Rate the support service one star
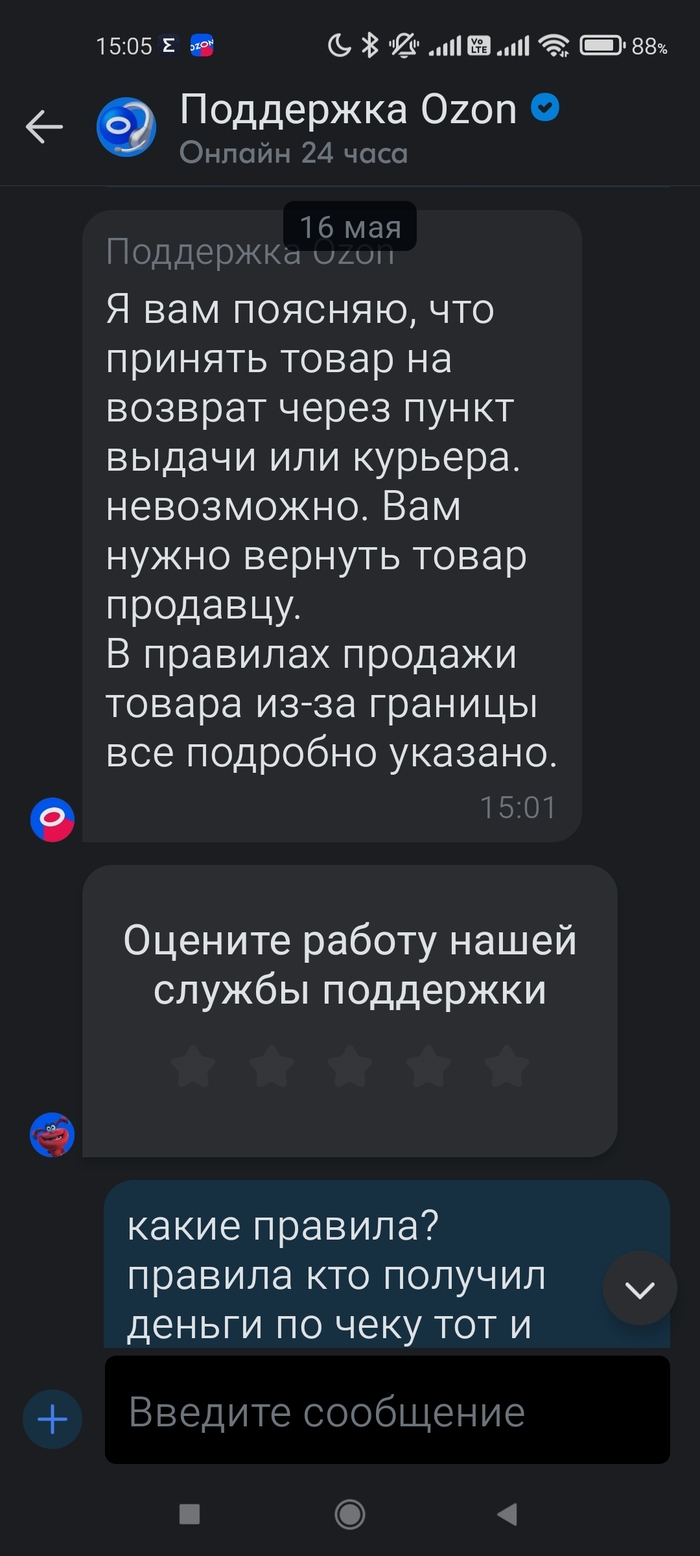Screen dimensions: 700x1556 (x=193, y=1066)
